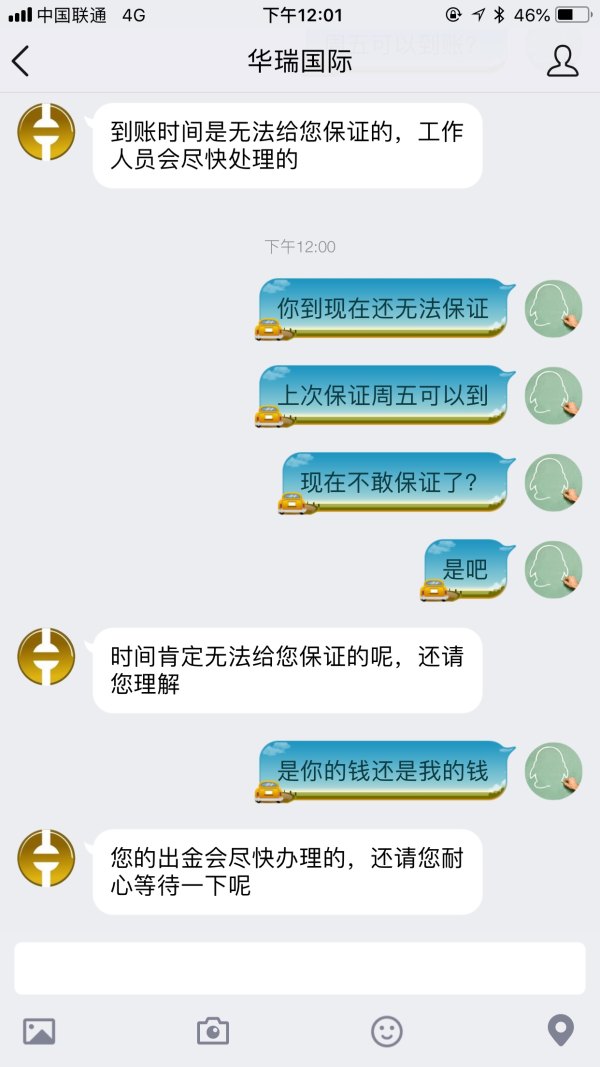
Task: Share a location in chat
Action: pyautogui.click(x=561, y=1031)
